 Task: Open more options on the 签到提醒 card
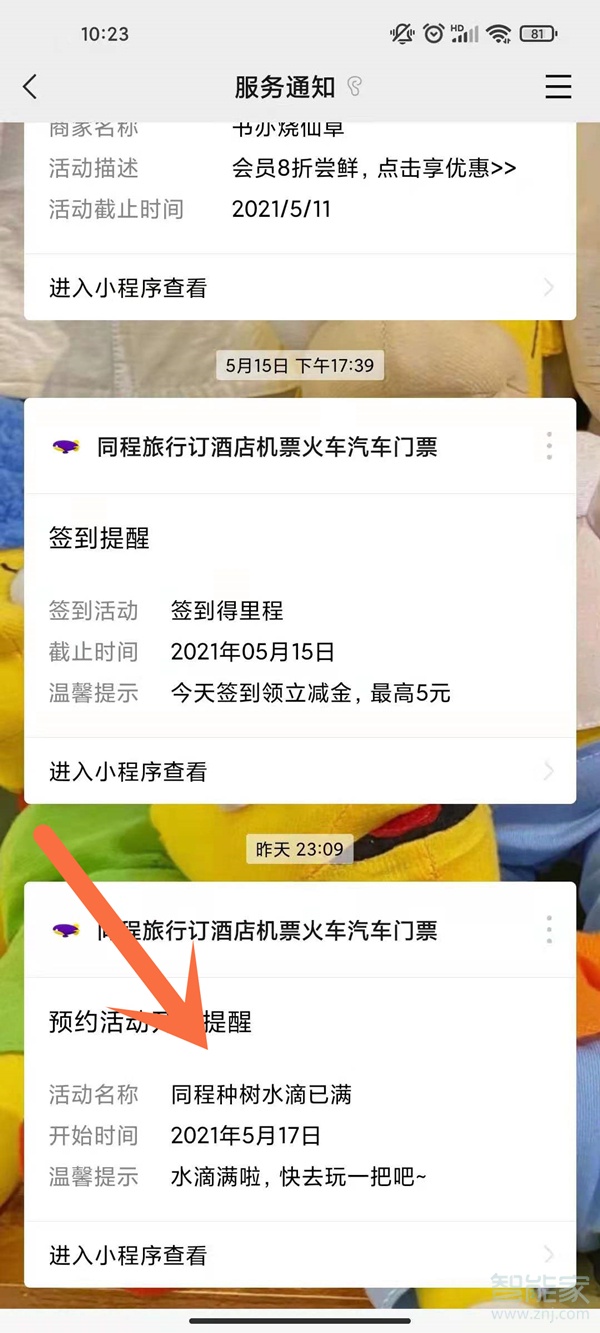tap(549, 446)
